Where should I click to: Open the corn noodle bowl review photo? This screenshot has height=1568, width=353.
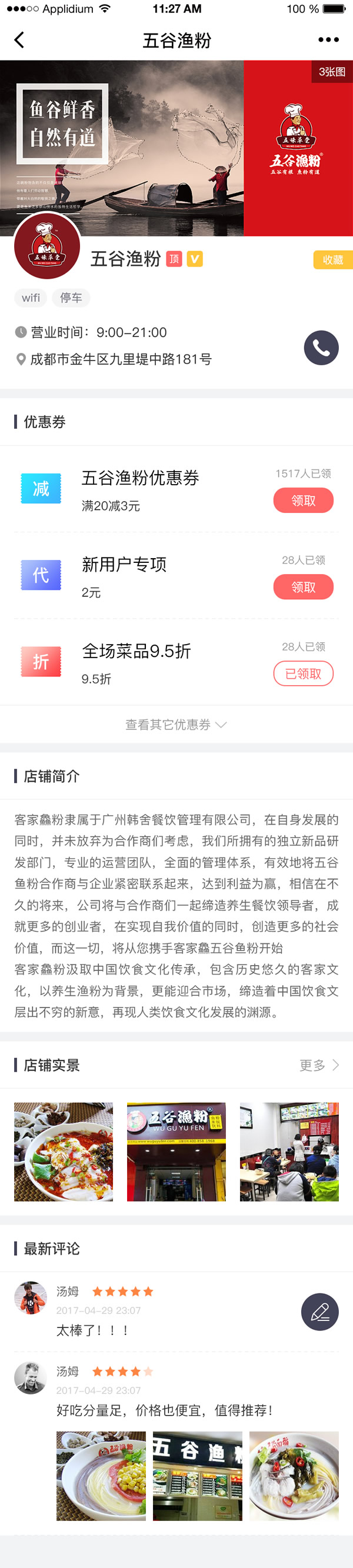coord(101,1476)
